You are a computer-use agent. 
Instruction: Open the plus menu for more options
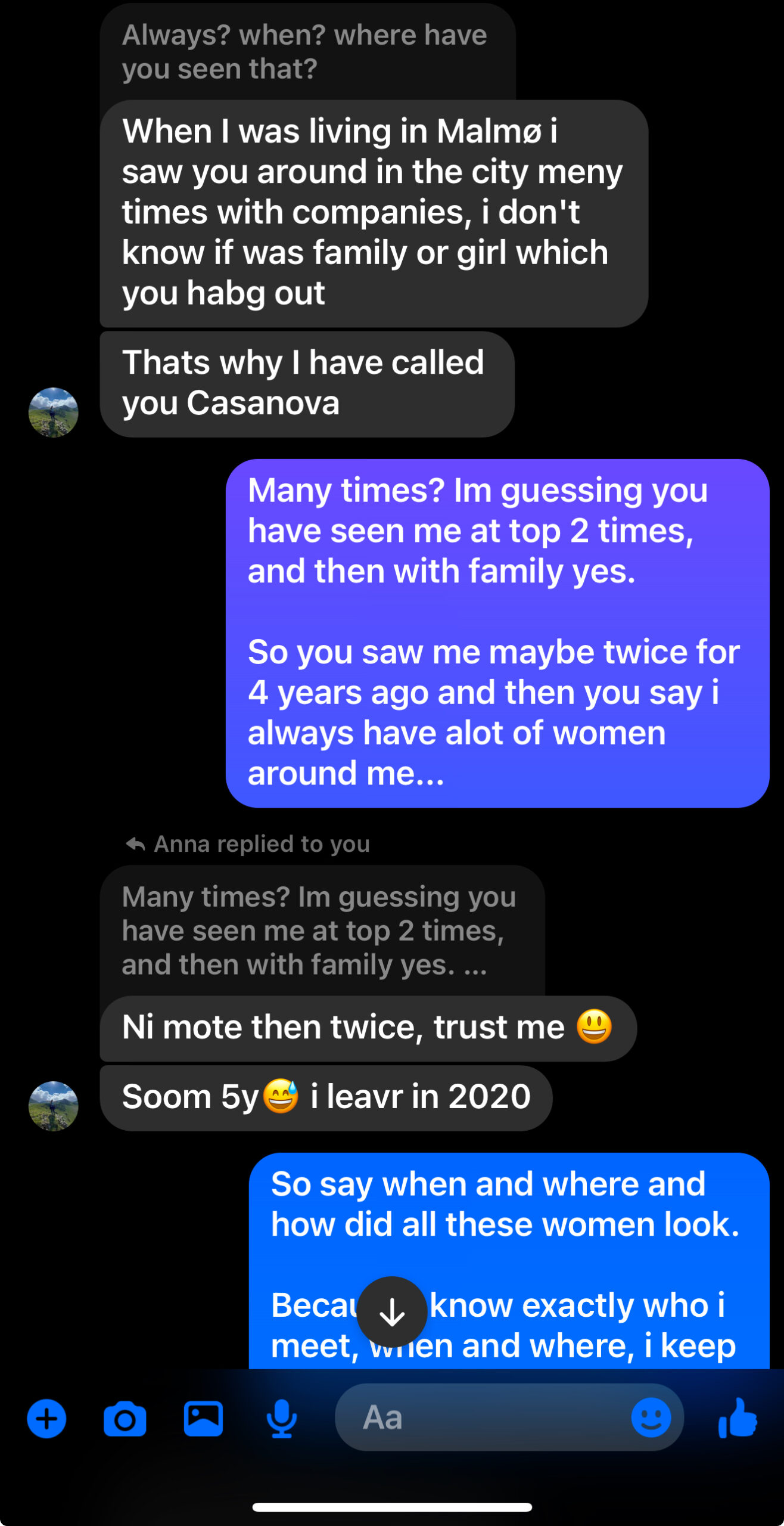pos(46,1418)
